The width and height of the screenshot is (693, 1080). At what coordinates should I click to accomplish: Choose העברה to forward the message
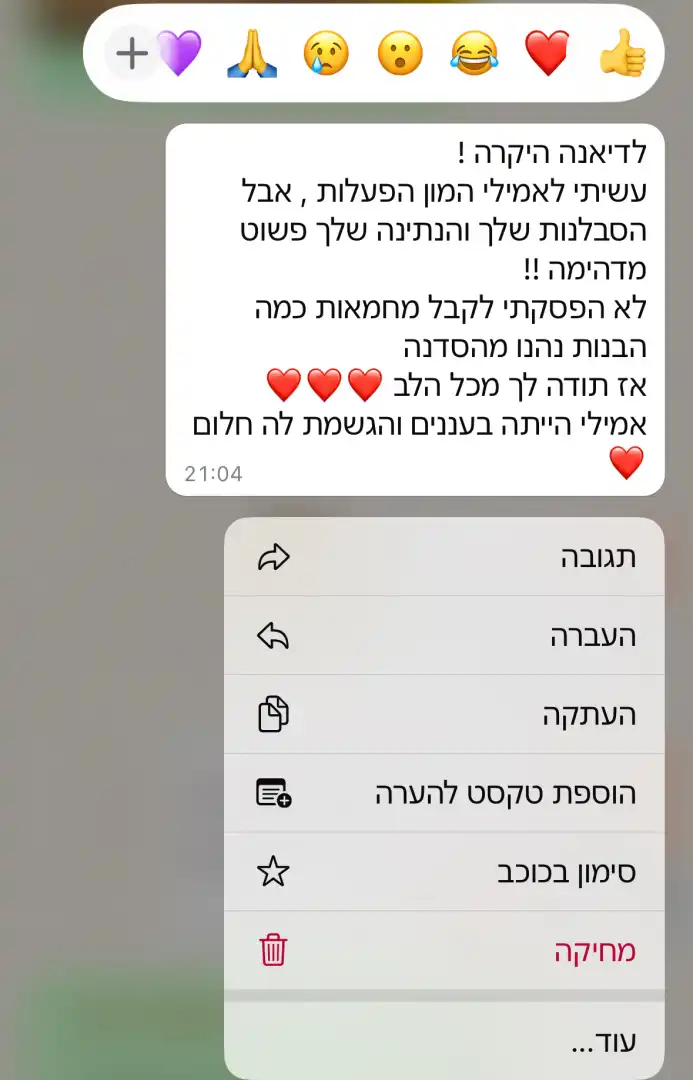click(444, 636)
